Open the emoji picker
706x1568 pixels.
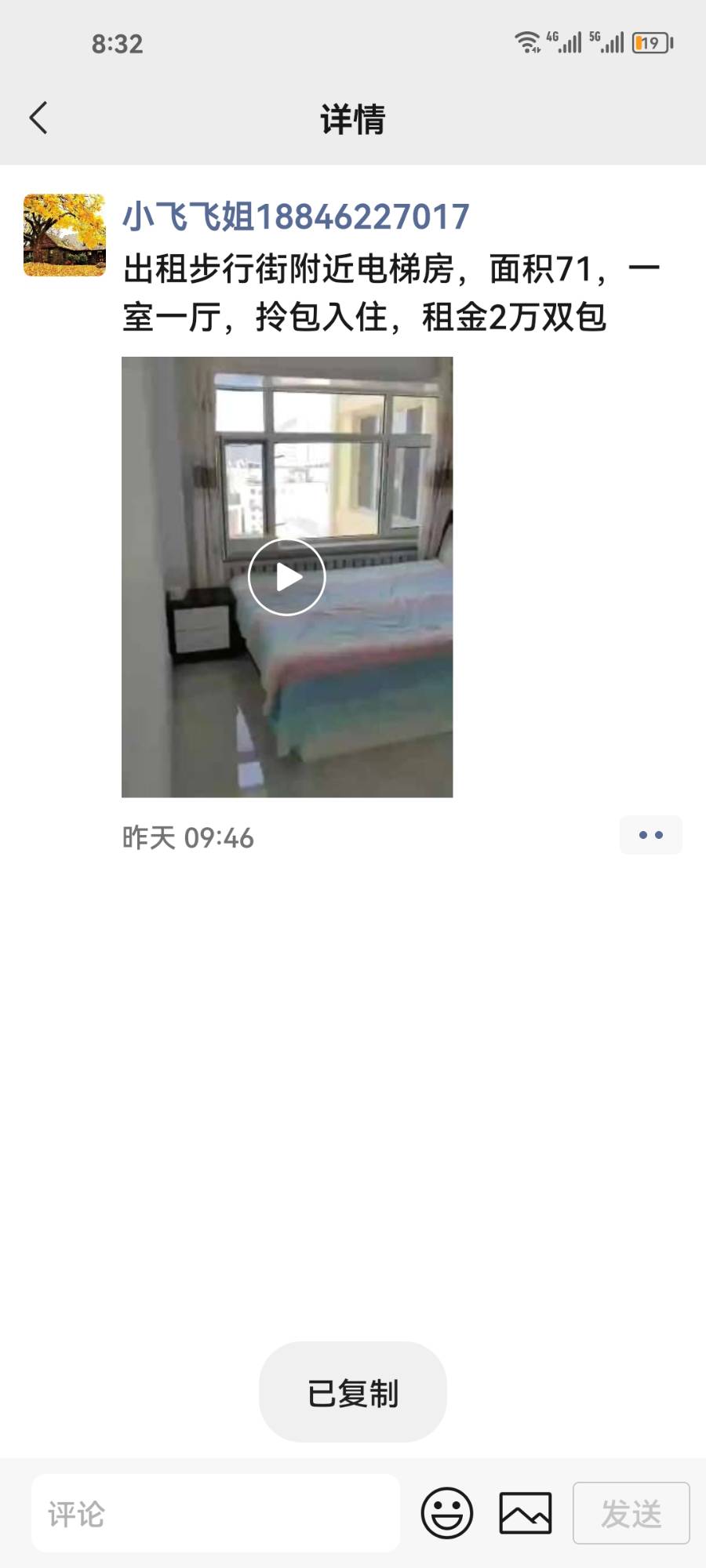(447, 1513)
